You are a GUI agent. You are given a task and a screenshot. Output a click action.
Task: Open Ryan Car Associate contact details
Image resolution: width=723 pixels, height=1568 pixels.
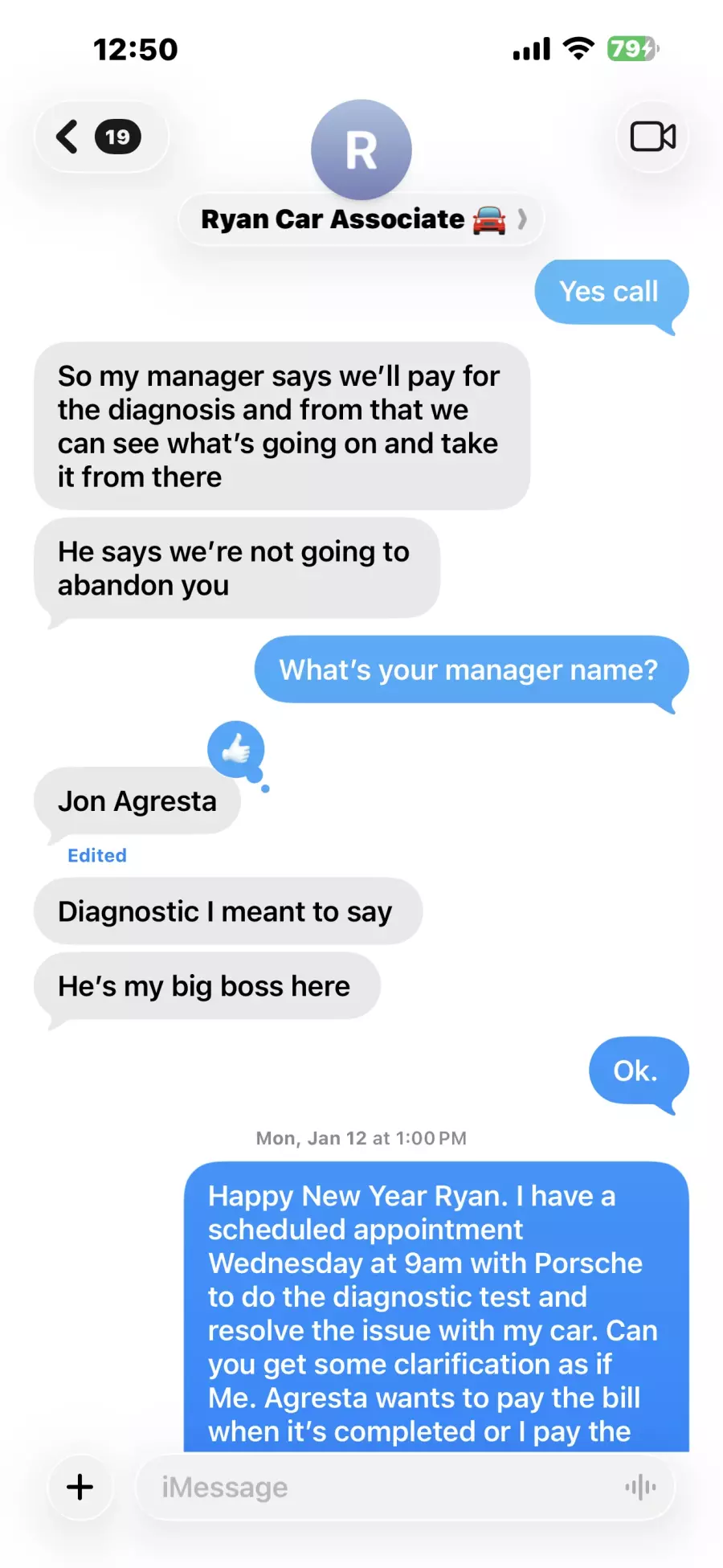(361, 219)
